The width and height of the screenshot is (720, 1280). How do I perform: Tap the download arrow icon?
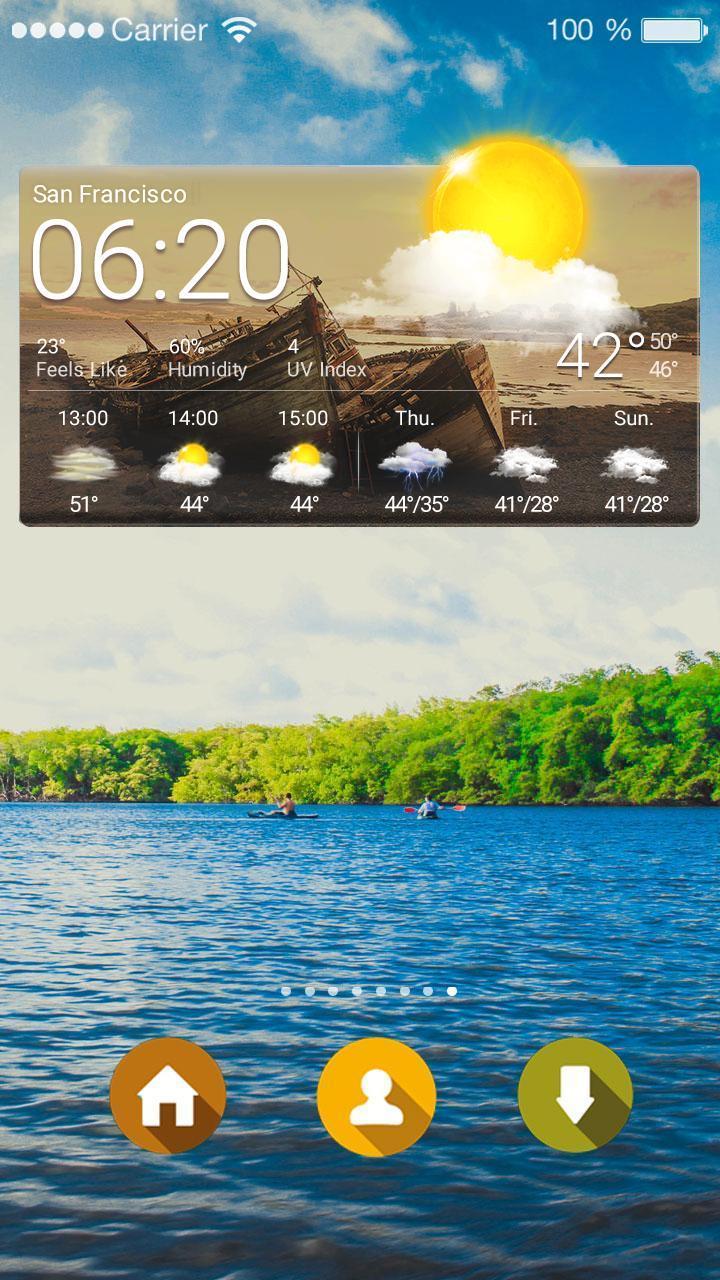[575, 1095]
